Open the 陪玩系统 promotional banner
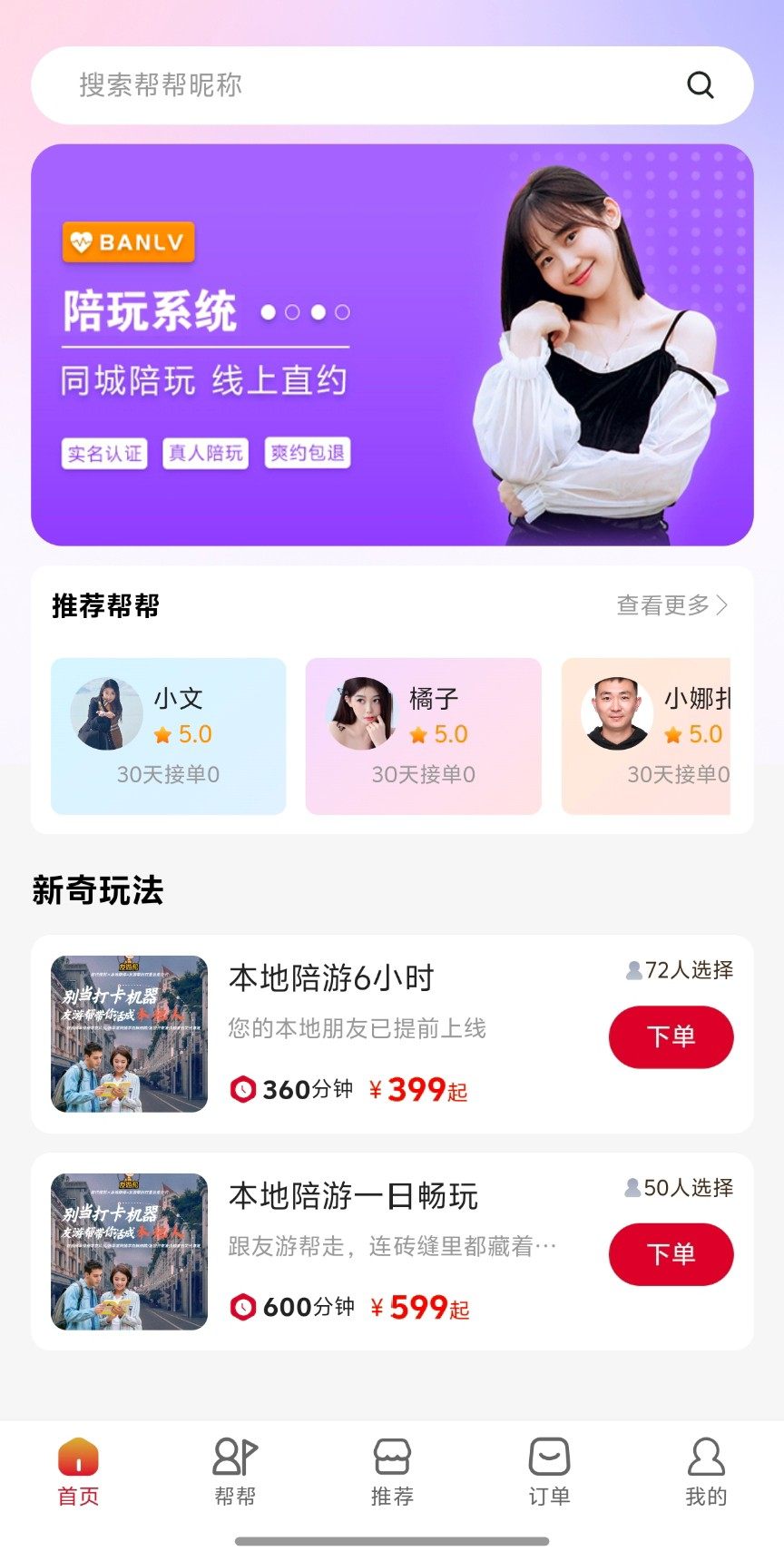The width and height of the screenshot is (784, 1561). [392, 345]
